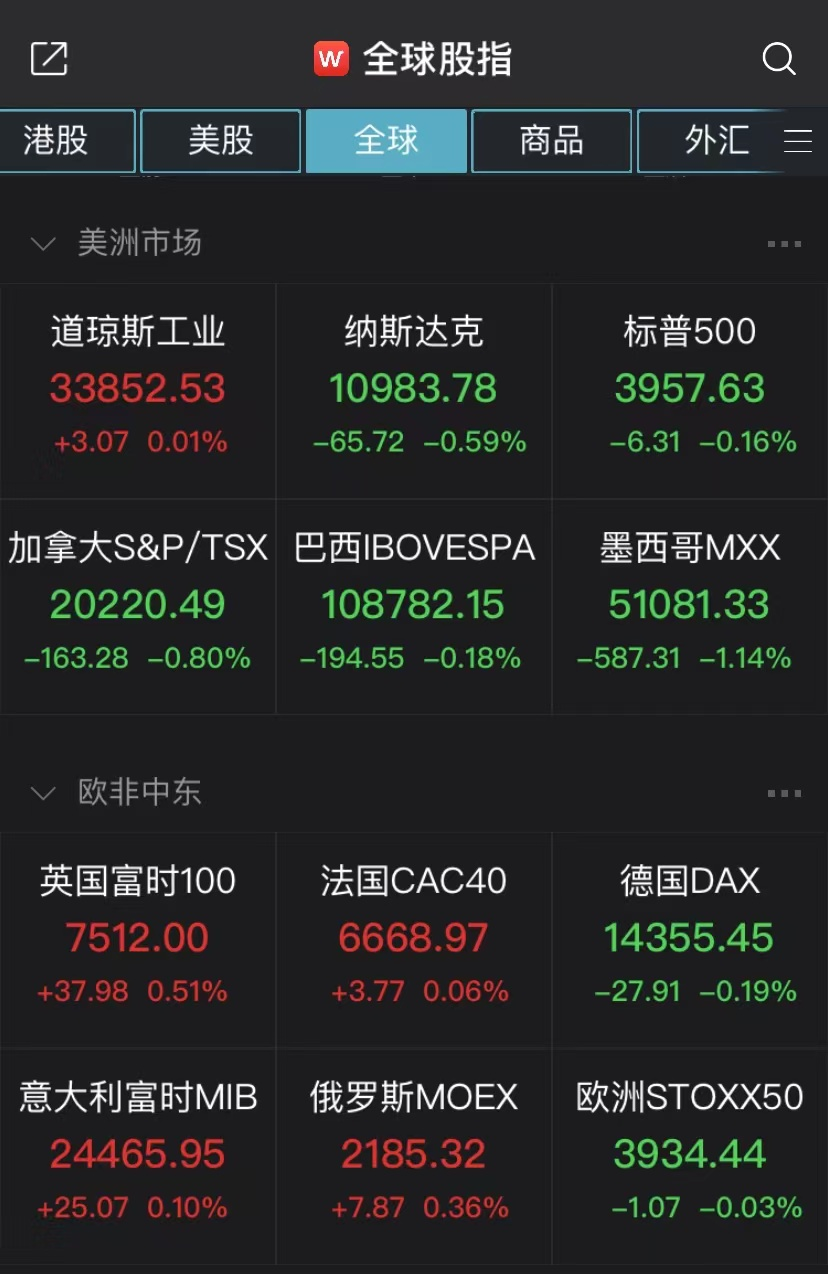Viewport: 828px width, 1274px height.
Task: Open the search magnifier icon
Action: click(x=778, y=59)
